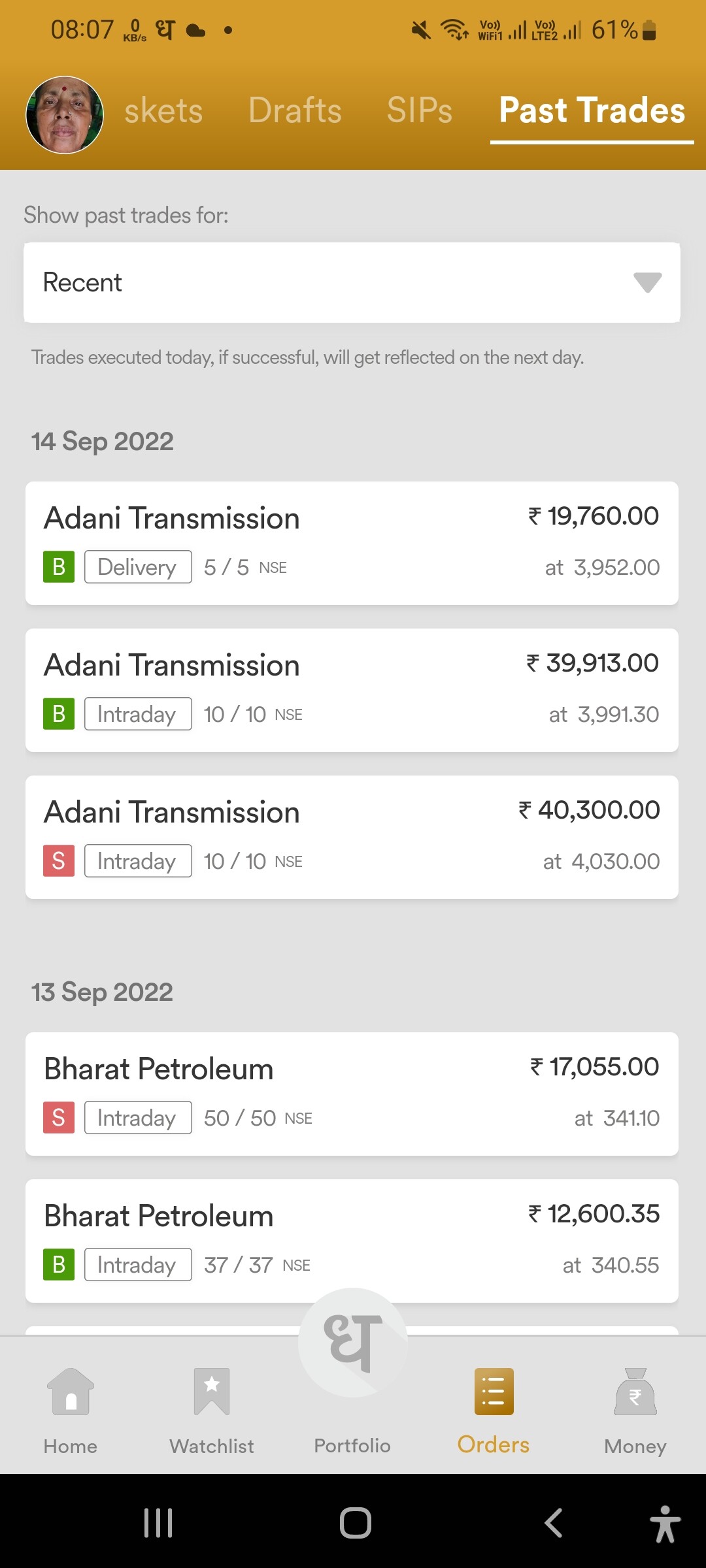This screenshot has height=1568, width=706.
Task: Open the Adani Transmission ₹40,300.00 sell trade
Action: (x=352, y=837)
